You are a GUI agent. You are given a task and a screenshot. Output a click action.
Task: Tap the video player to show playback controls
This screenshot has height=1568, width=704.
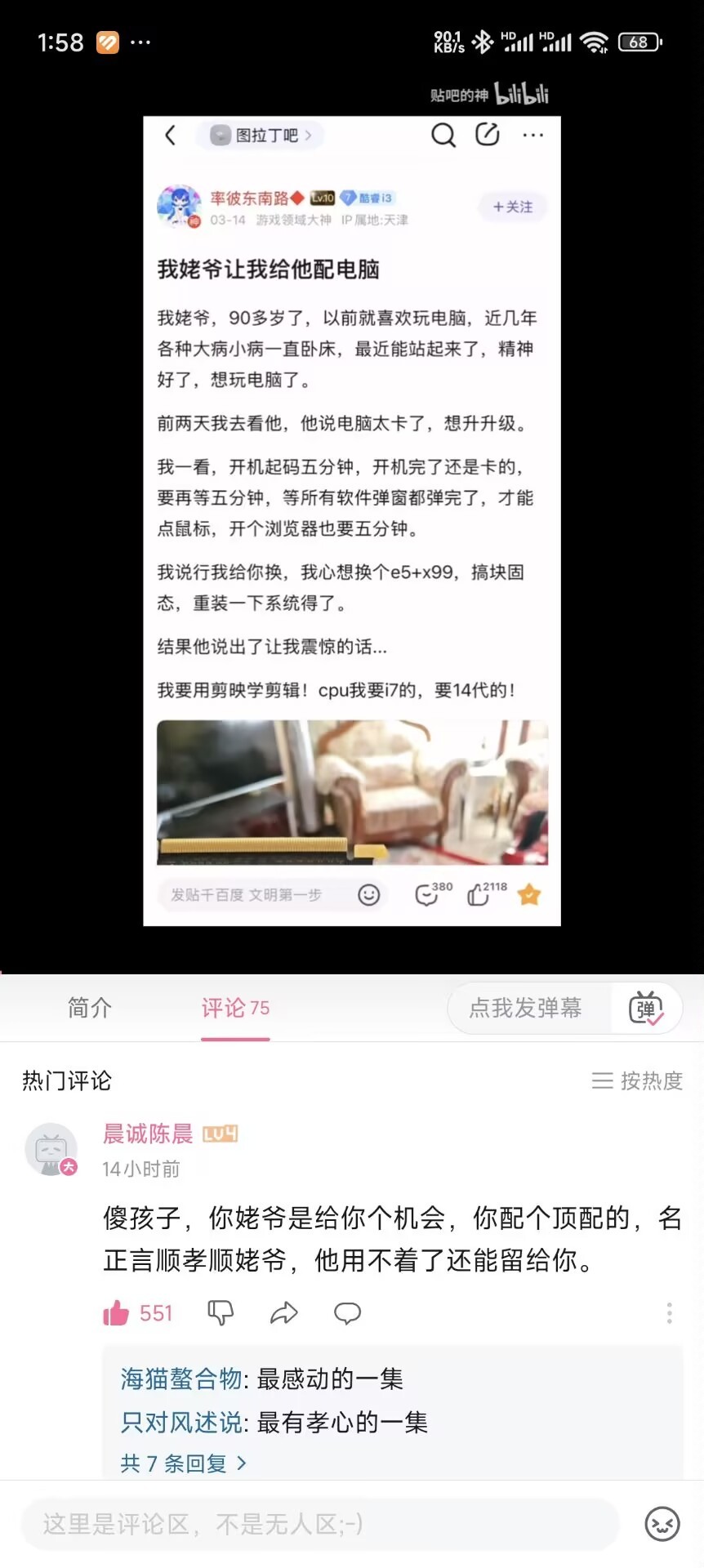[352, 523]
